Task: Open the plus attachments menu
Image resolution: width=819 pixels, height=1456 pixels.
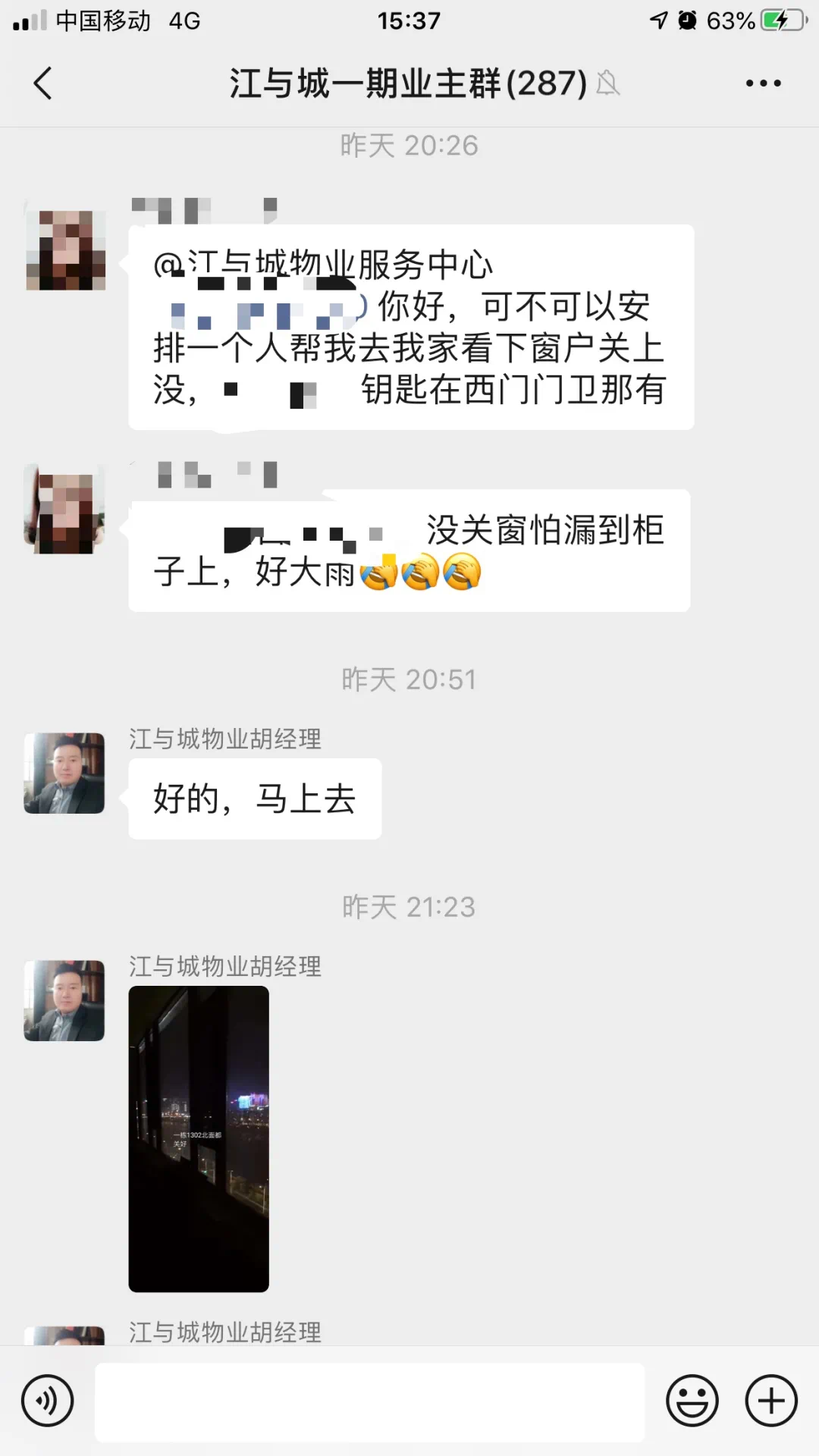Action: 771,1401
